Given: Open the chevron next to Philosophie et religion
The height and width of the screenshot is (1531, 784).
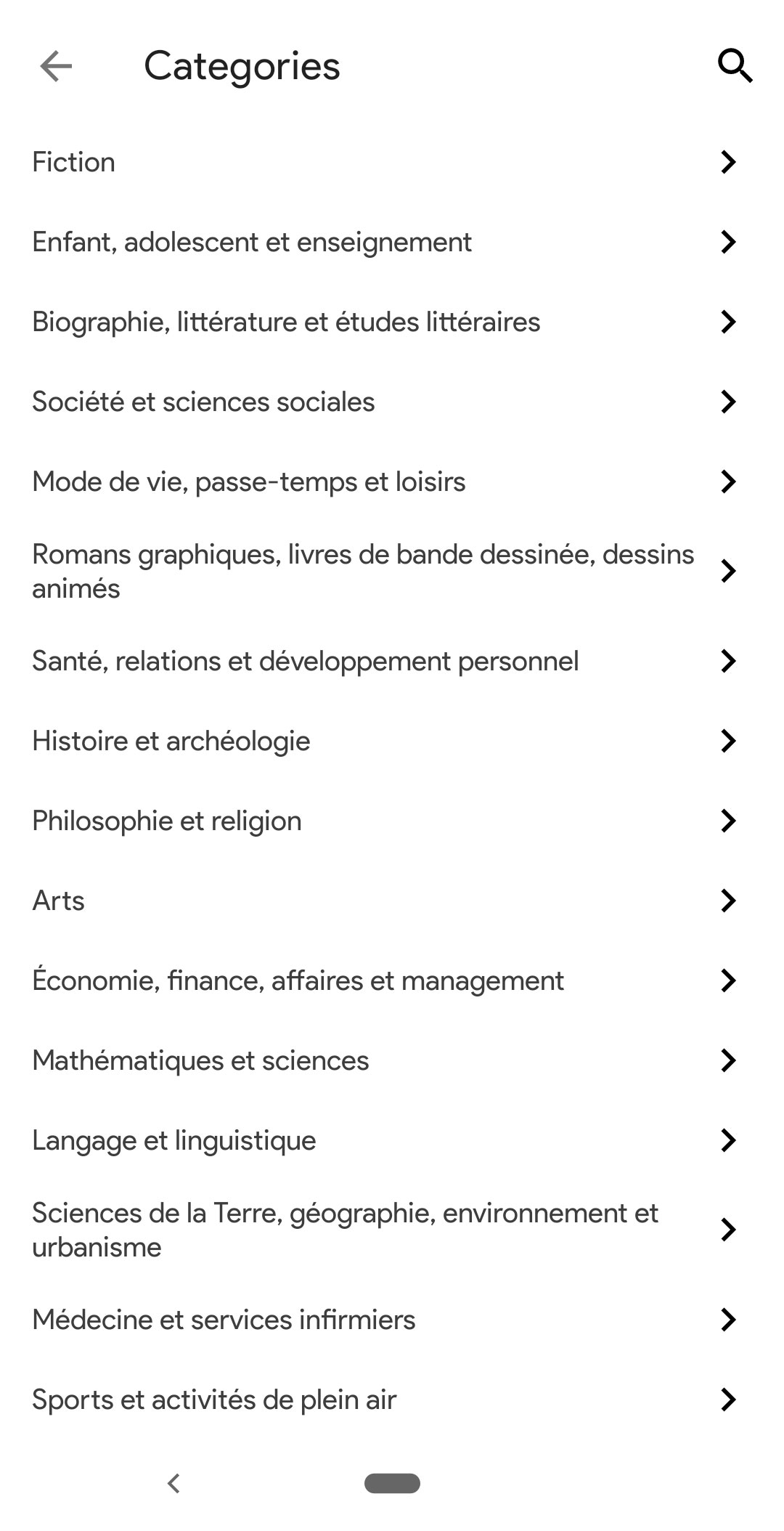Looking at the screenshot, I should pos(729,821).
